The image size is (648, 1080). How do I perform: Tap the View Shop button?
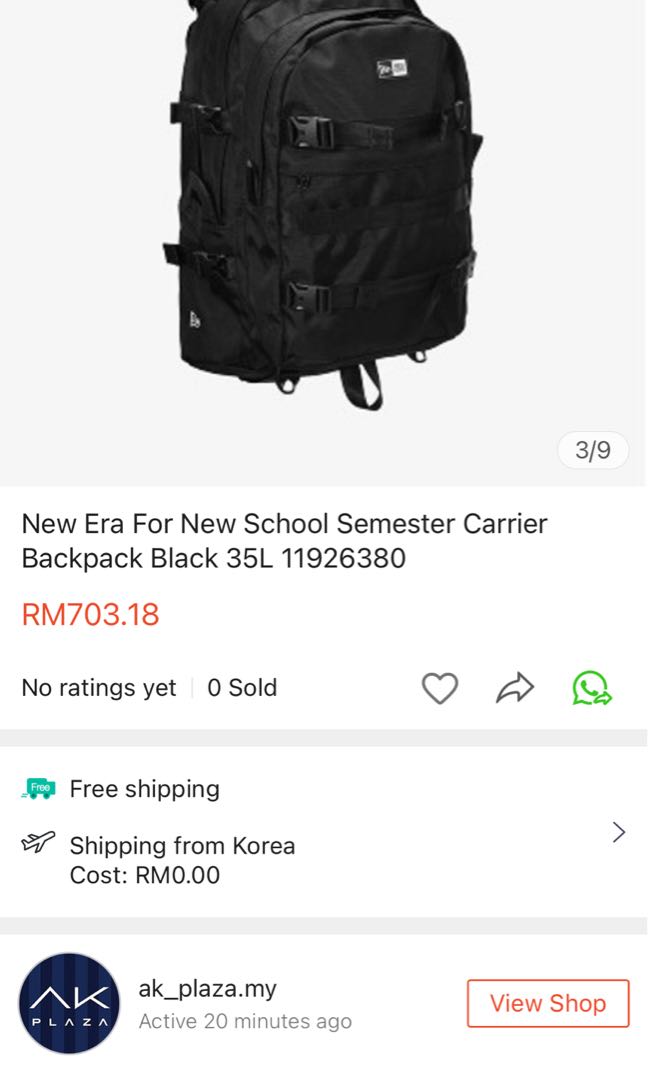(x=548, y=1003)
